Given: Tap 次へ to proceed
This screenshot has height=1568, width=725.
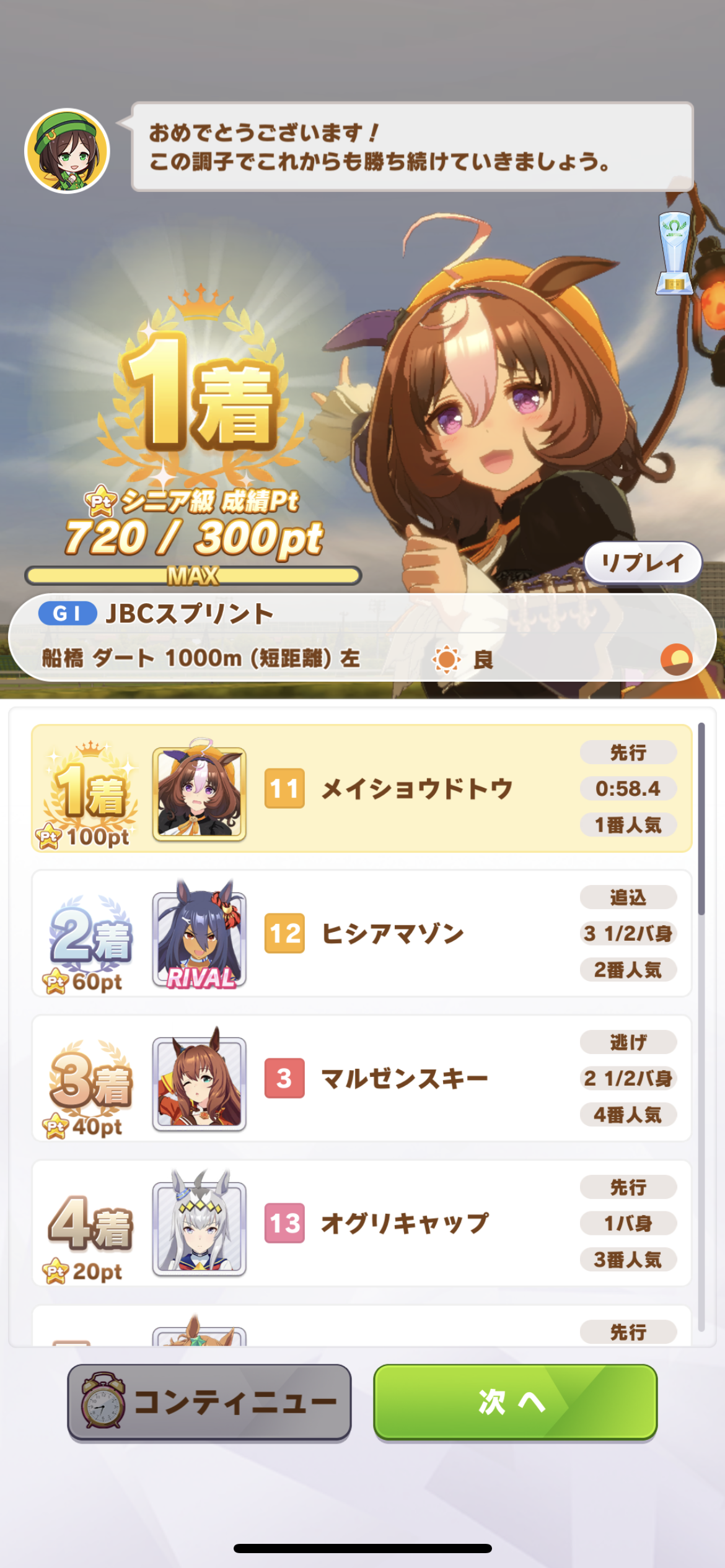Looking at the screenshot, I should 515,1401.
